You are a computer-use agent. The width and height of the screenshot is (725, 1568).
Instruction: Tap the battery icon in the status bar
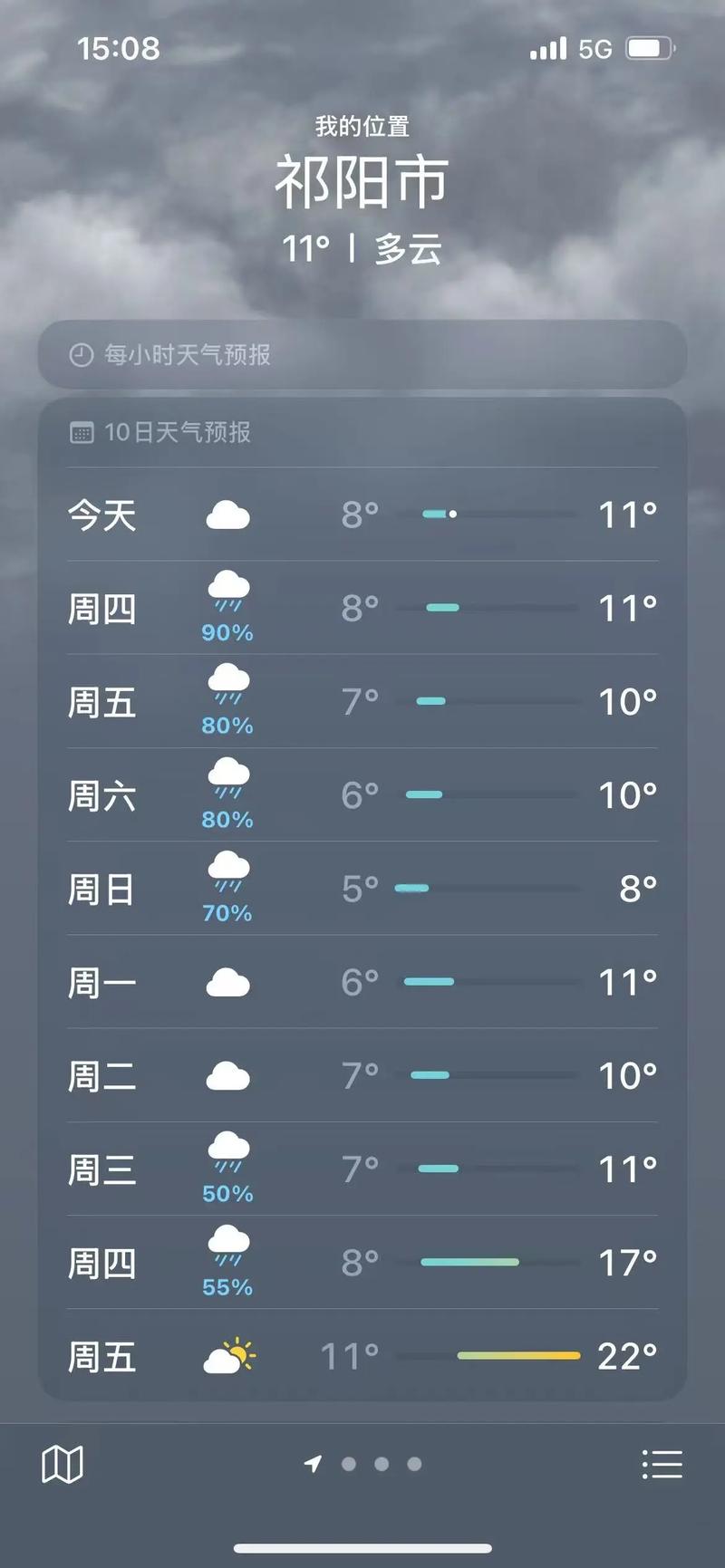pos(651,48)
